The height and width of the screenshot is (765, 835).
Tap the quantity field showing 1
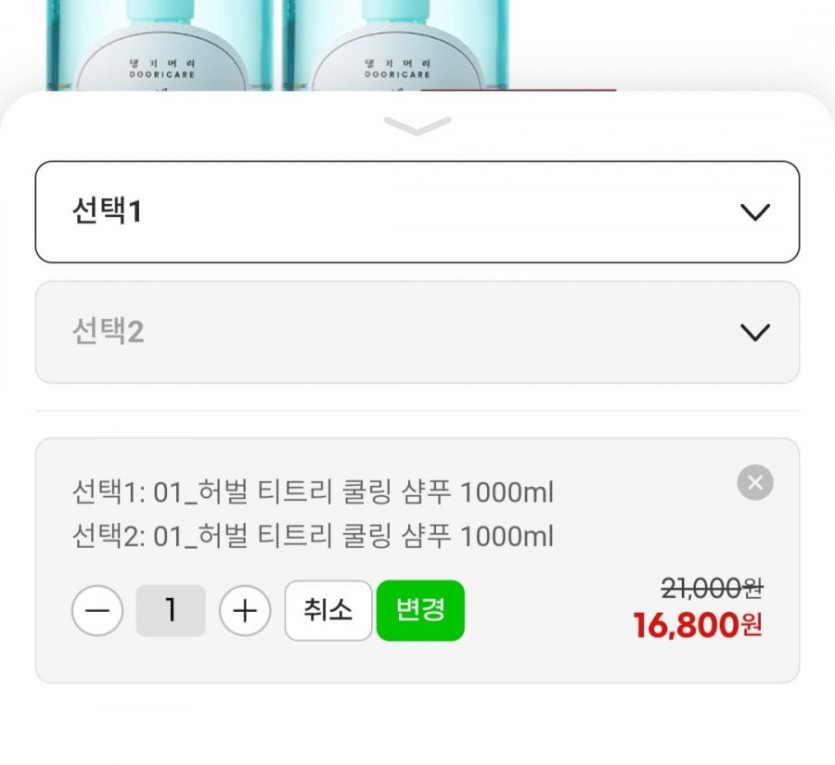click(x=171, y=611)
